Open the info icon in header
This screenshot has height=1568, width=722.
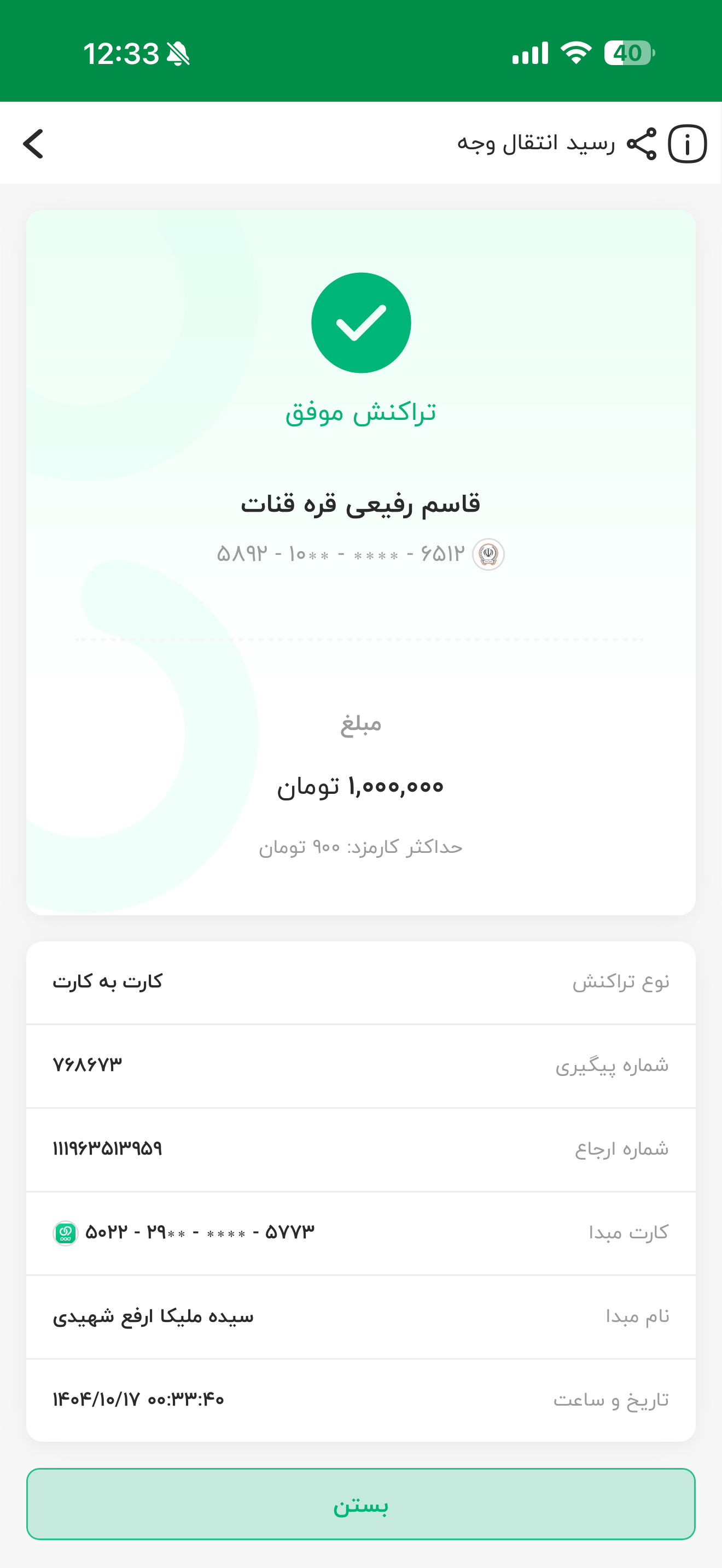tap(688, 144)
